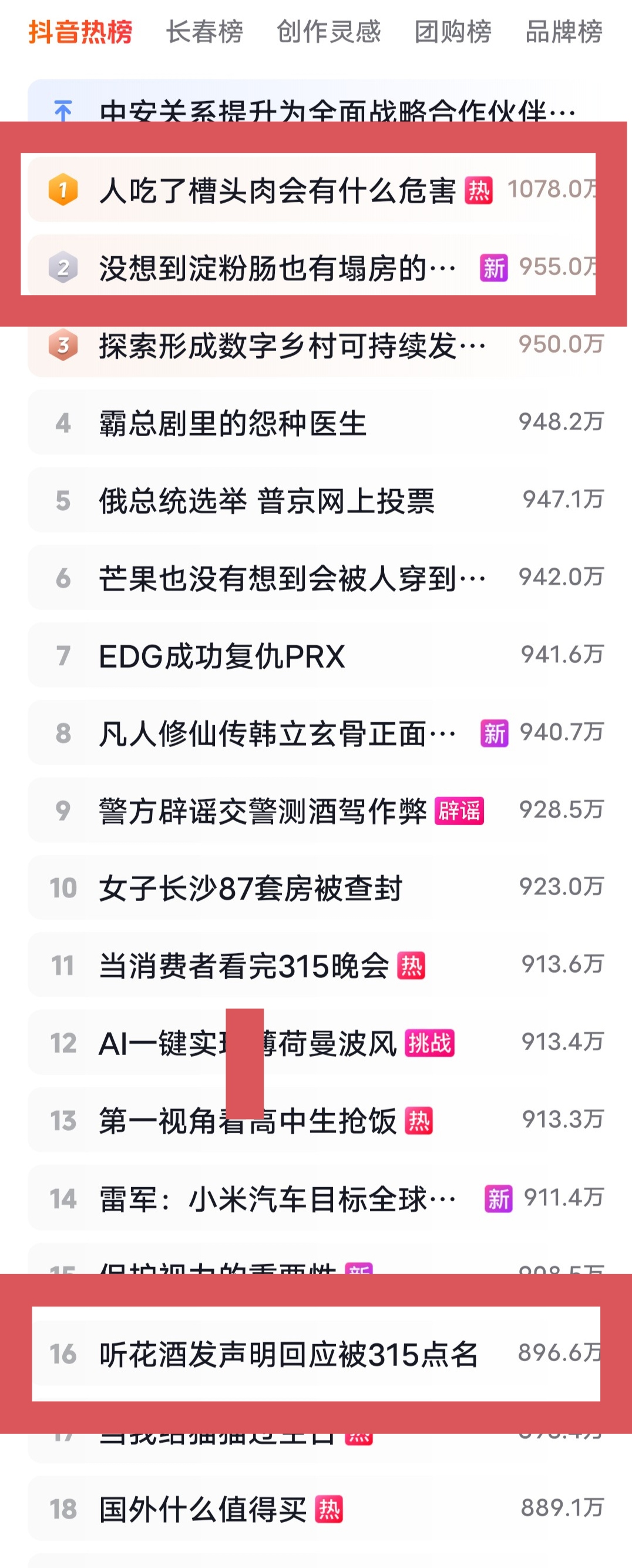The width and height of the screenshot is (632, 1568).
Task: Open the 创作灵感 tab
Action: pos(328,32)
